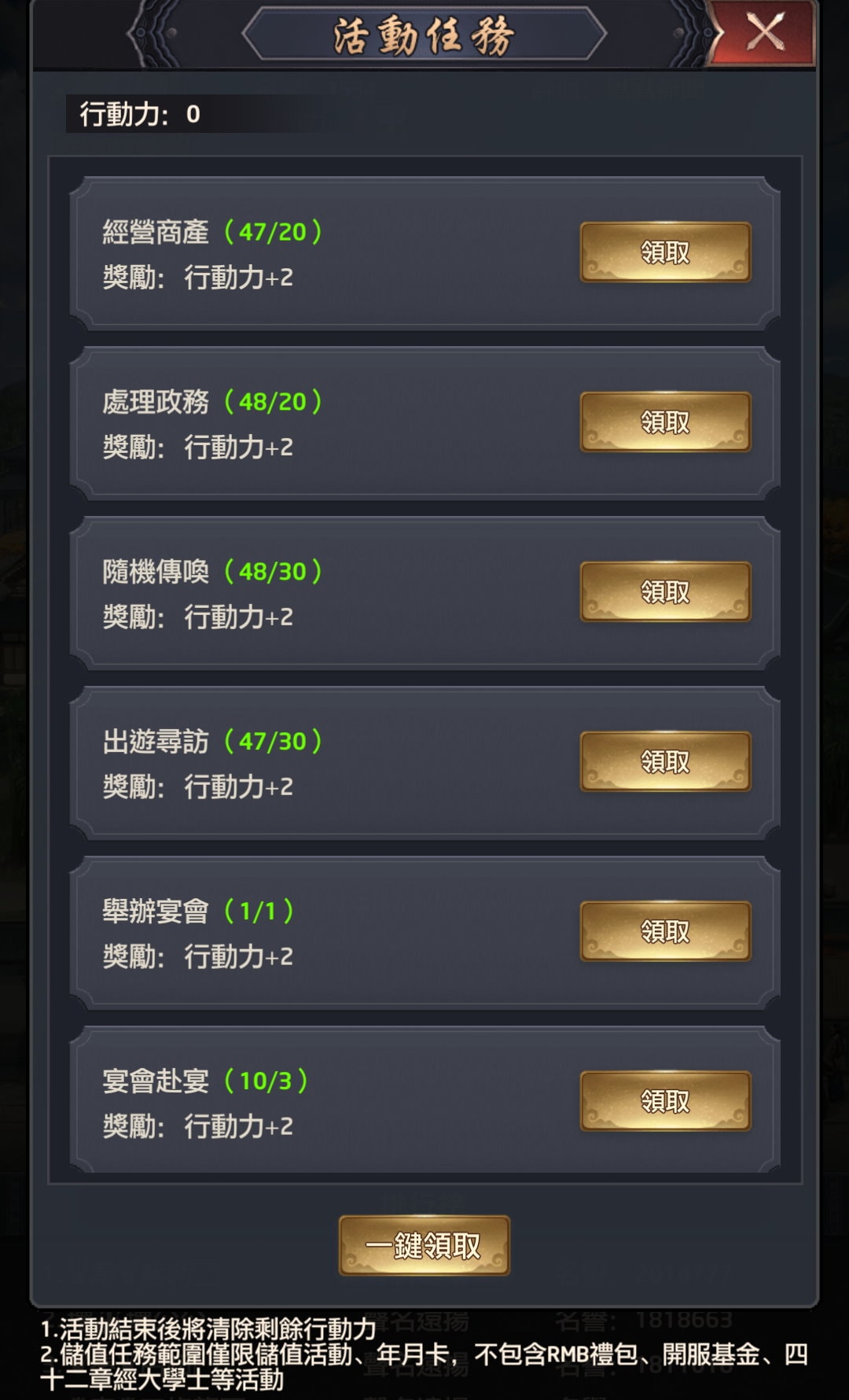Claim reward for 處理政務
This screenshot has height=1400, width=849.
click(665, 422)
